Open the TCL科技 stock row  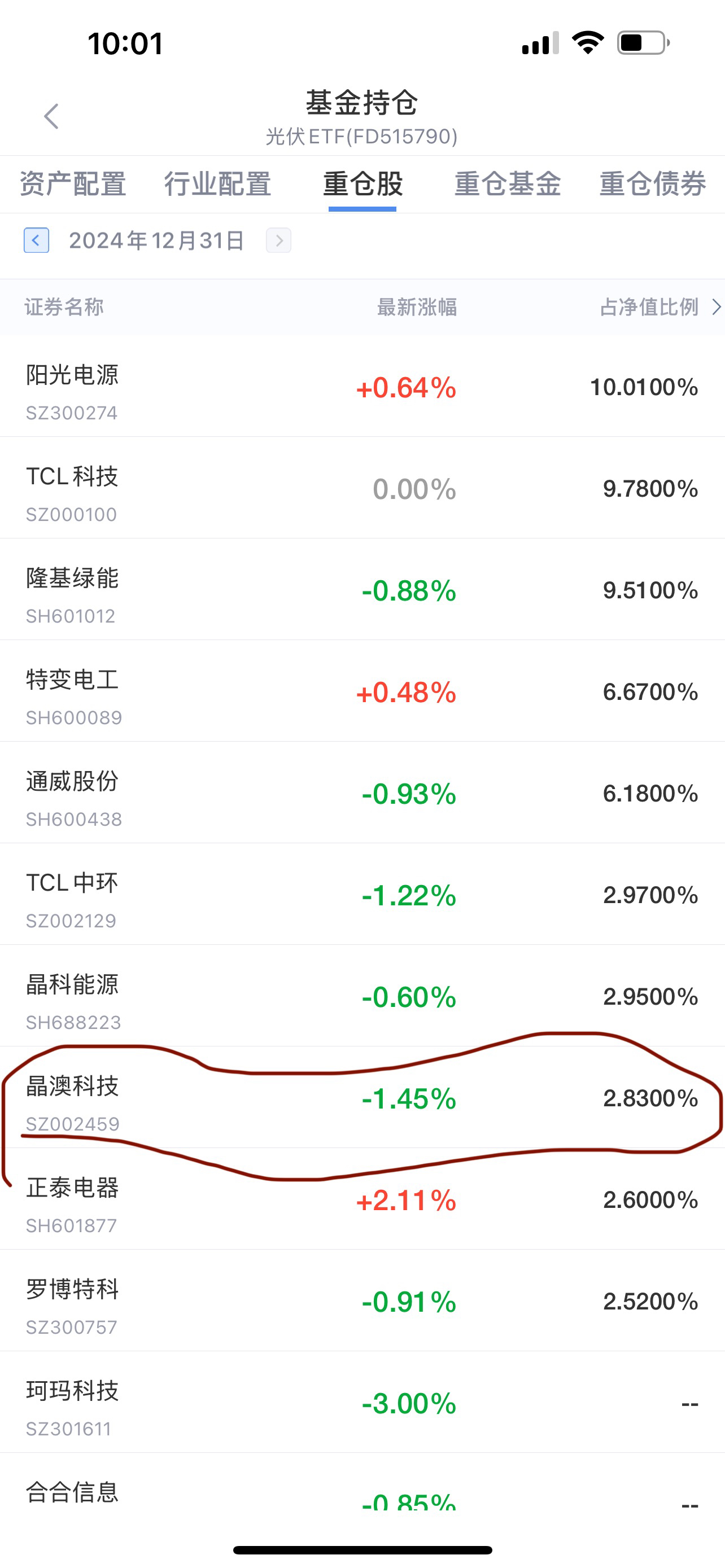[362, 488]
